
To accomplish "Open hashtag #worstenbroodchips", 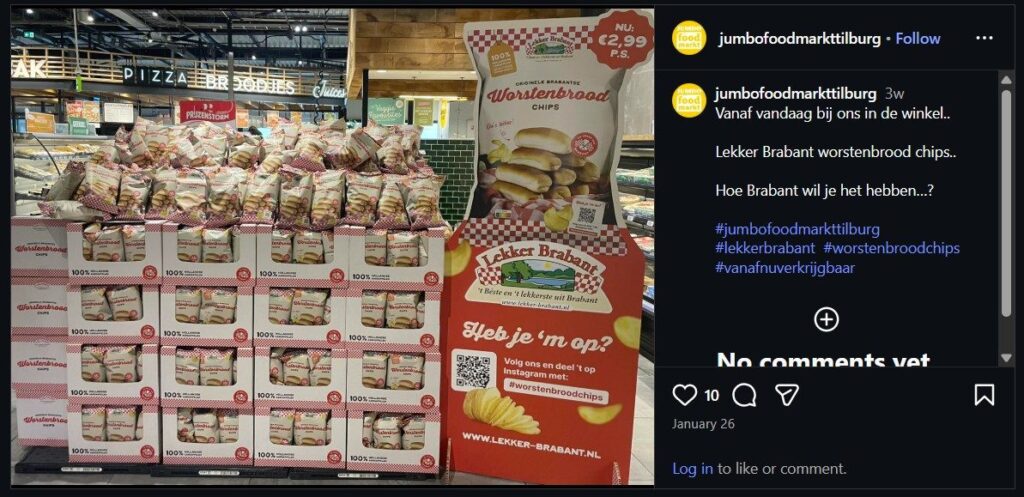I will tap(891, 248).
